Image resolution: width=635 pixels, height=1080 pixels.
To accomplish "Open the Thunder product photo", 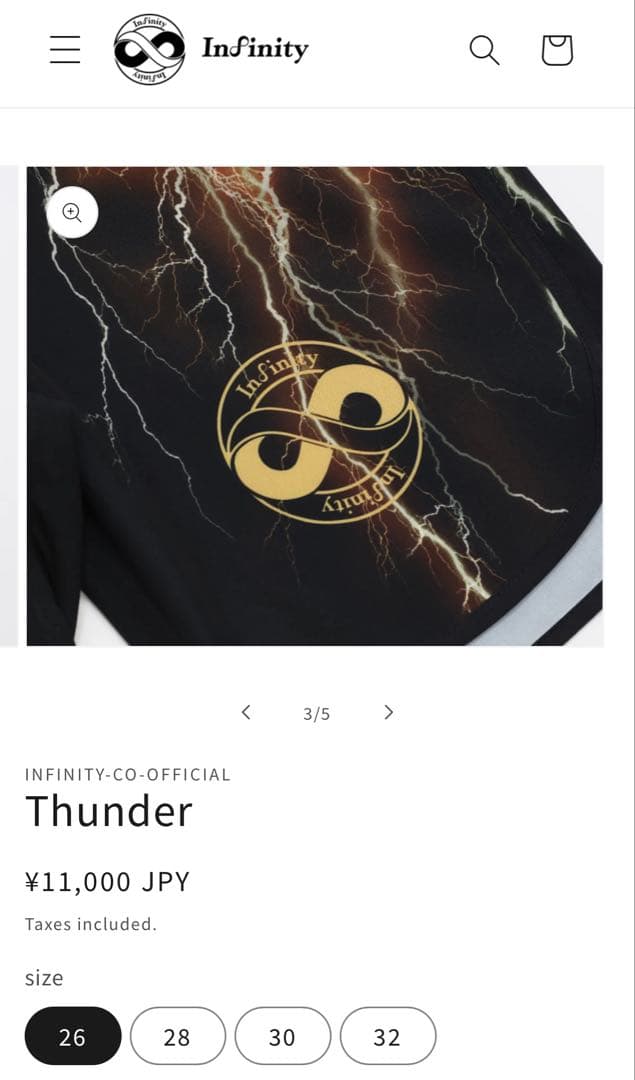I will pyautogui.click(x=315, y=420).
